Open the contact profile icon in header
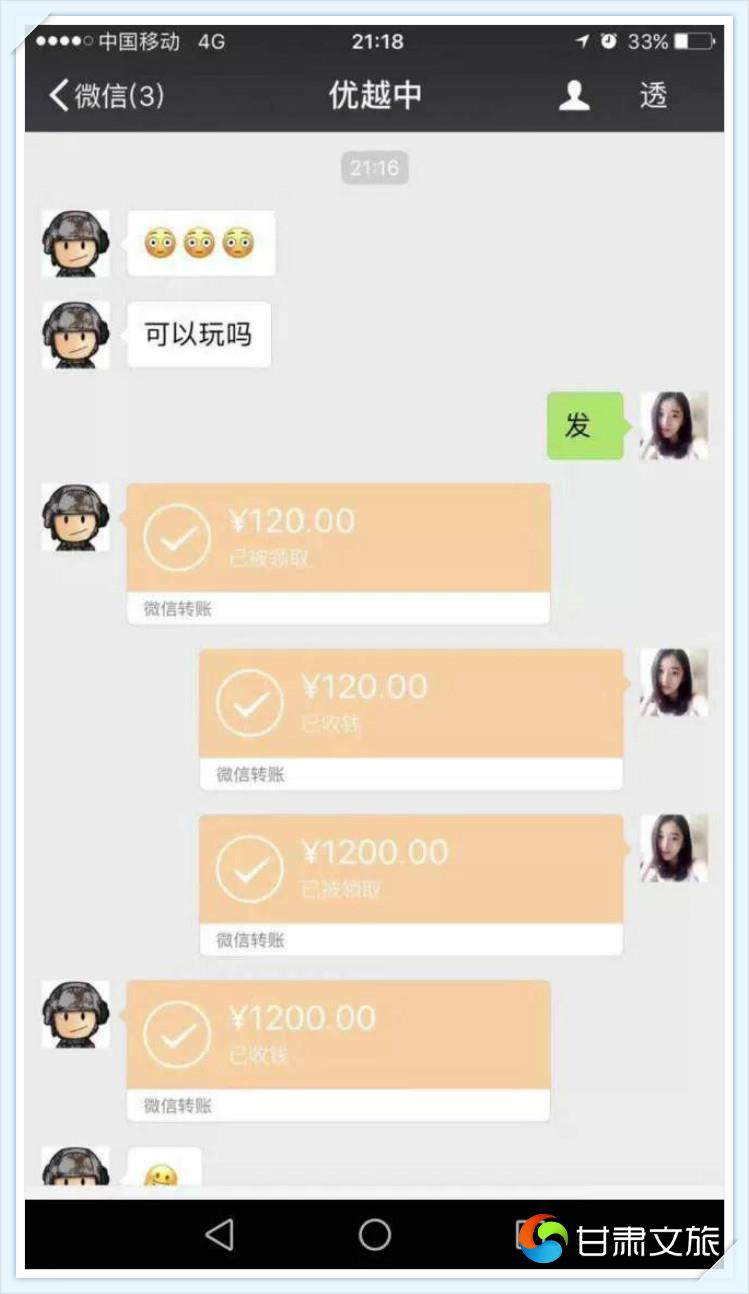 (x=574, y=96)
